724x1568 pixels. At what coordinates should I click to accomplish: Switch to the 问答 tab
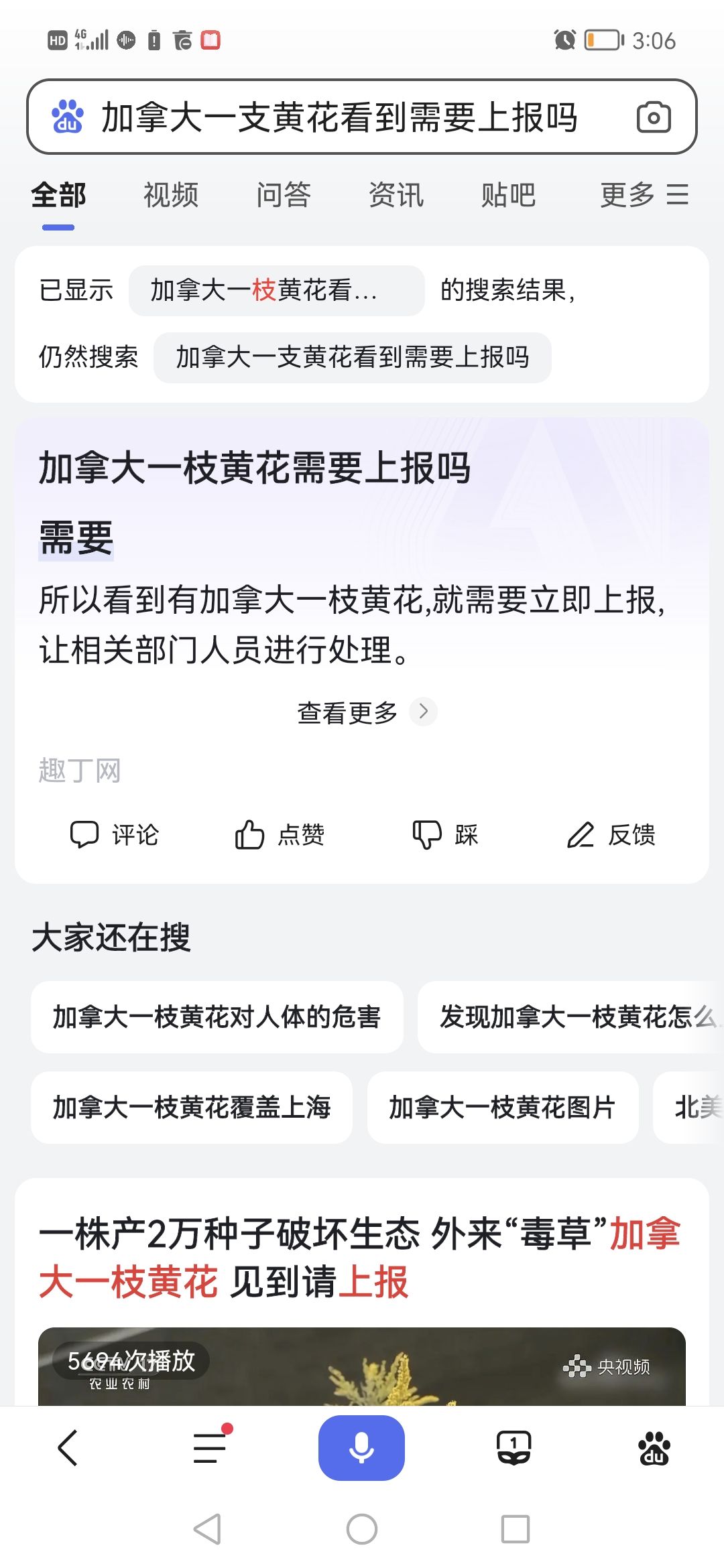(284, 196)
